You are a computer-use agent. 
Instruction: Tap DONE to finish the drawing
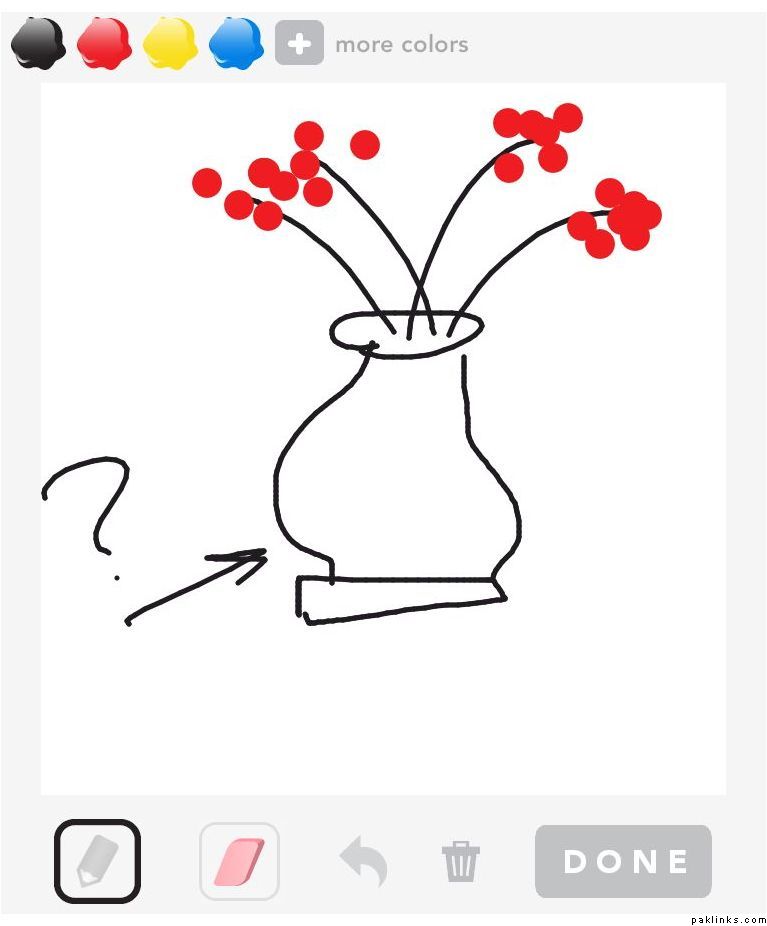(x=623, y=861)
